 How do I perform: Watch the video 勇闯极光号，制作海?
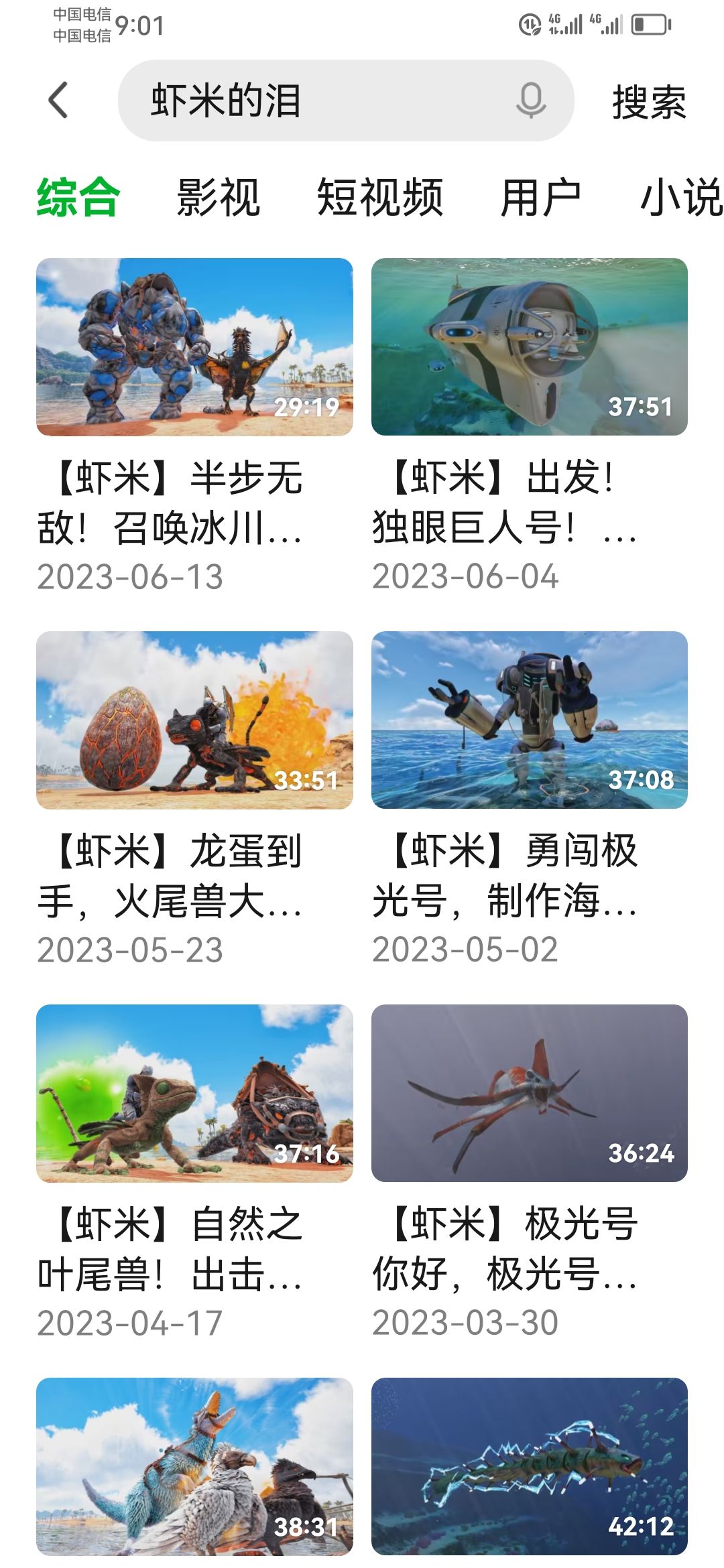pyautogui.click(x=530, y=720)
